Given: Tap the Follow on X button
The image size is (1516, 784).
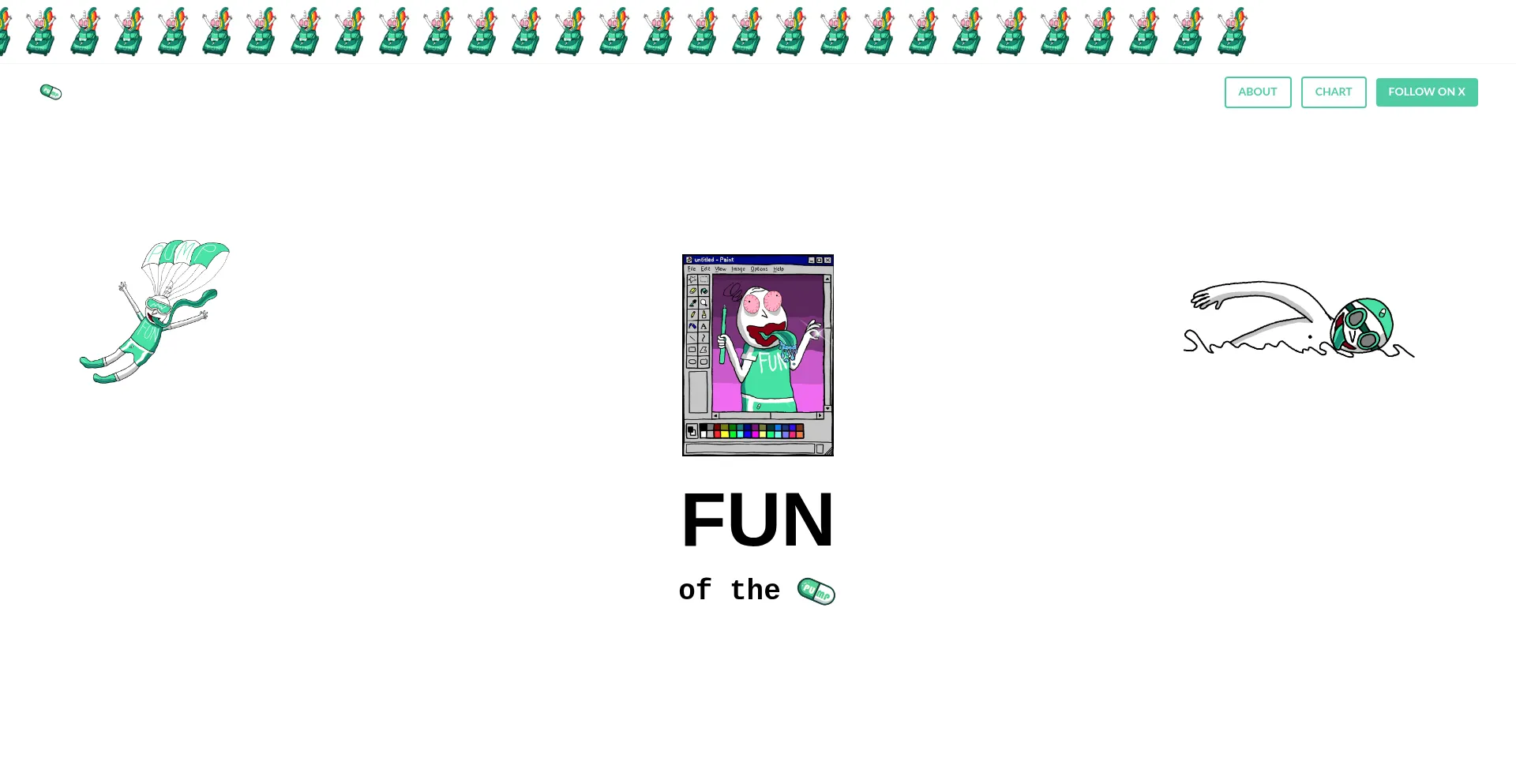Looking at the screenshot, I should click(1426, 92).
